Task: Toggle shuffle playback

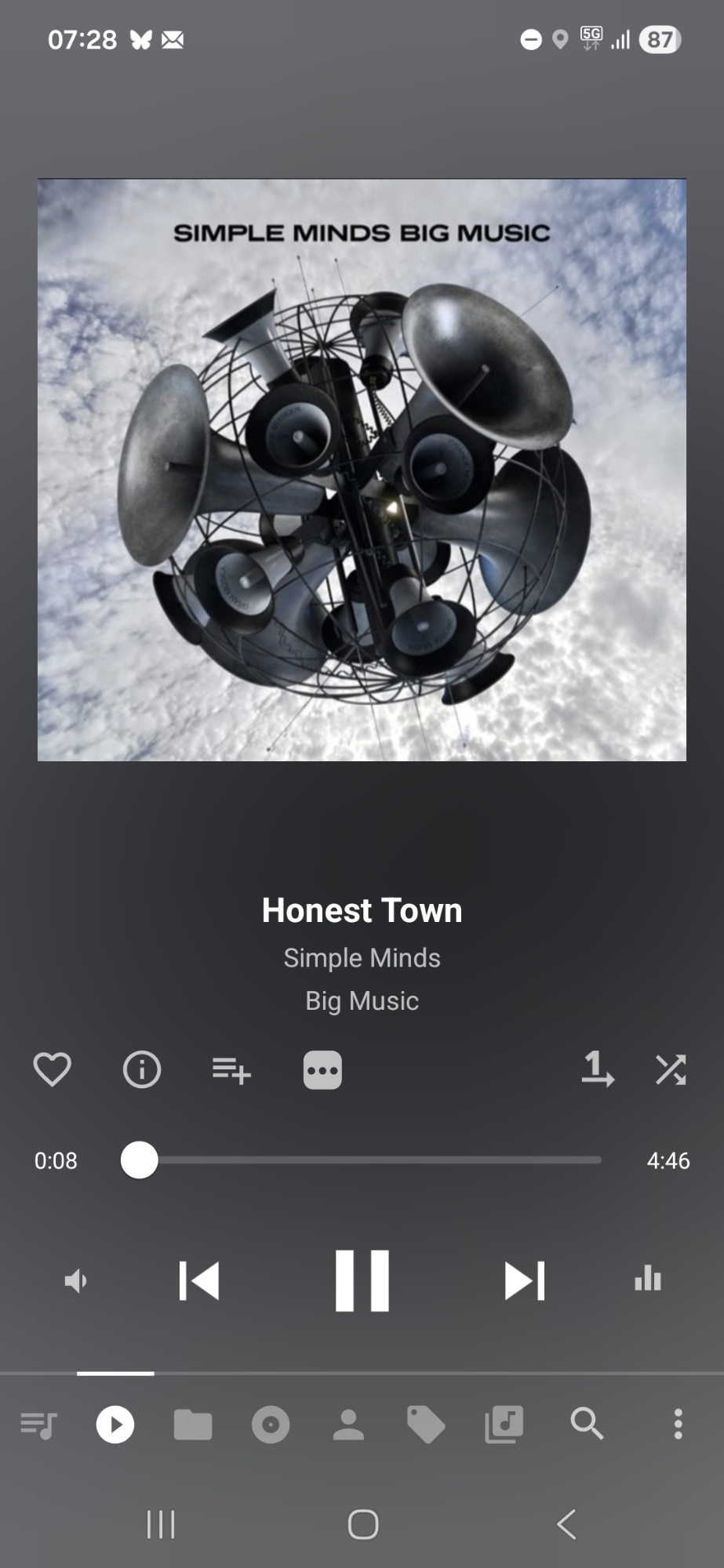Action: coord(671,1069)
